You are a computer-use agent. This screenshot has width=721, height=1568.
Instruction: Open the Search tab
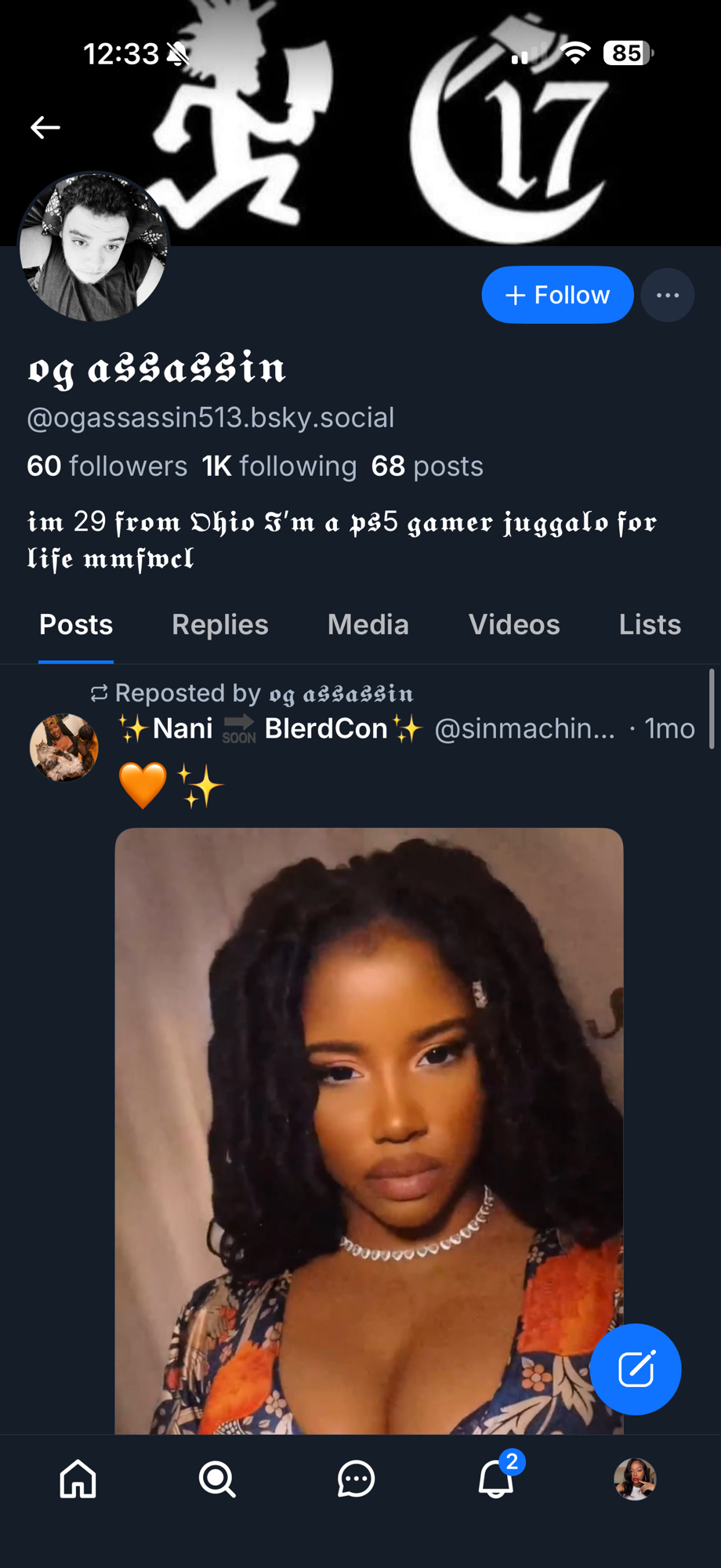coord(217,1479)
